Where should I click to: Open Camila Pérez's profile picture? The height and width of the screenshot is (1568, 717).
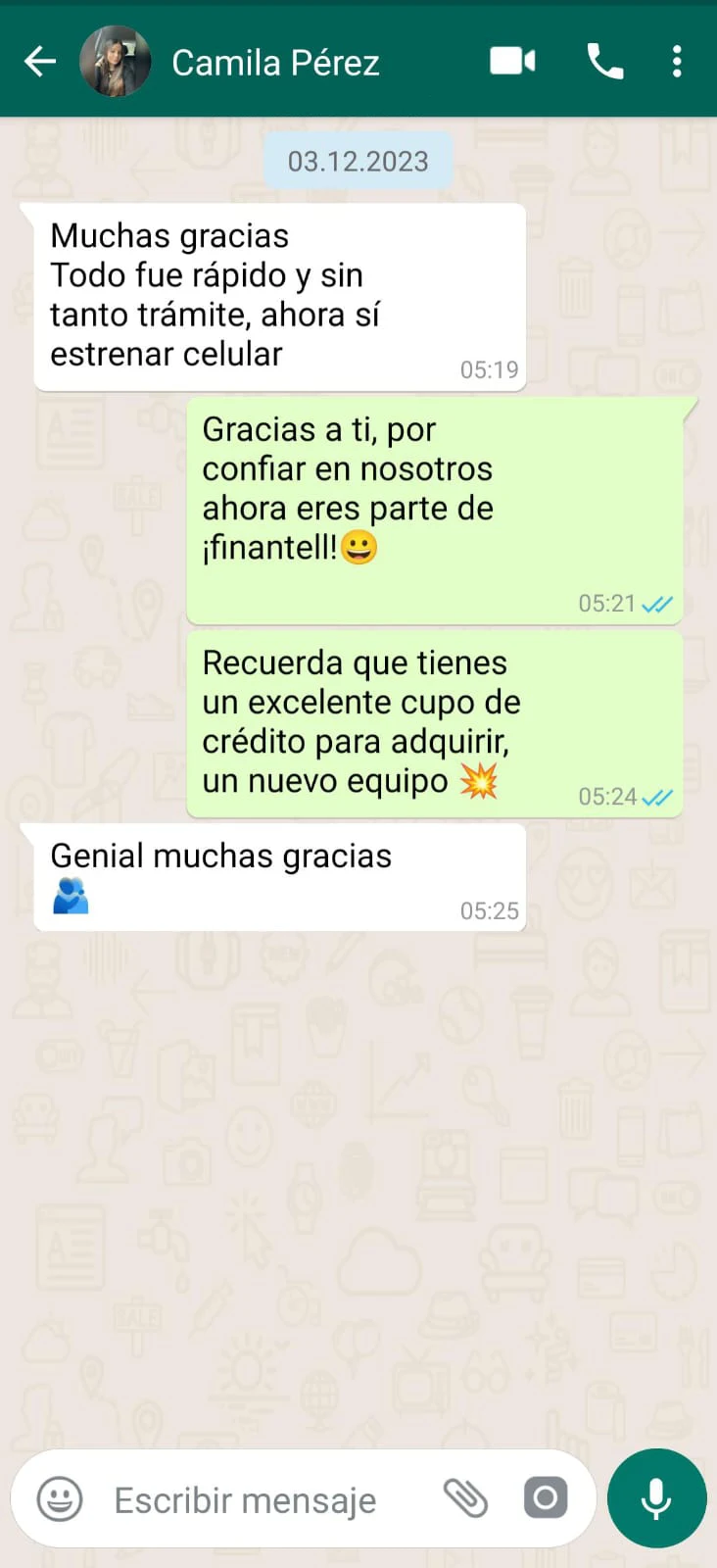click(x=116, y=62)
